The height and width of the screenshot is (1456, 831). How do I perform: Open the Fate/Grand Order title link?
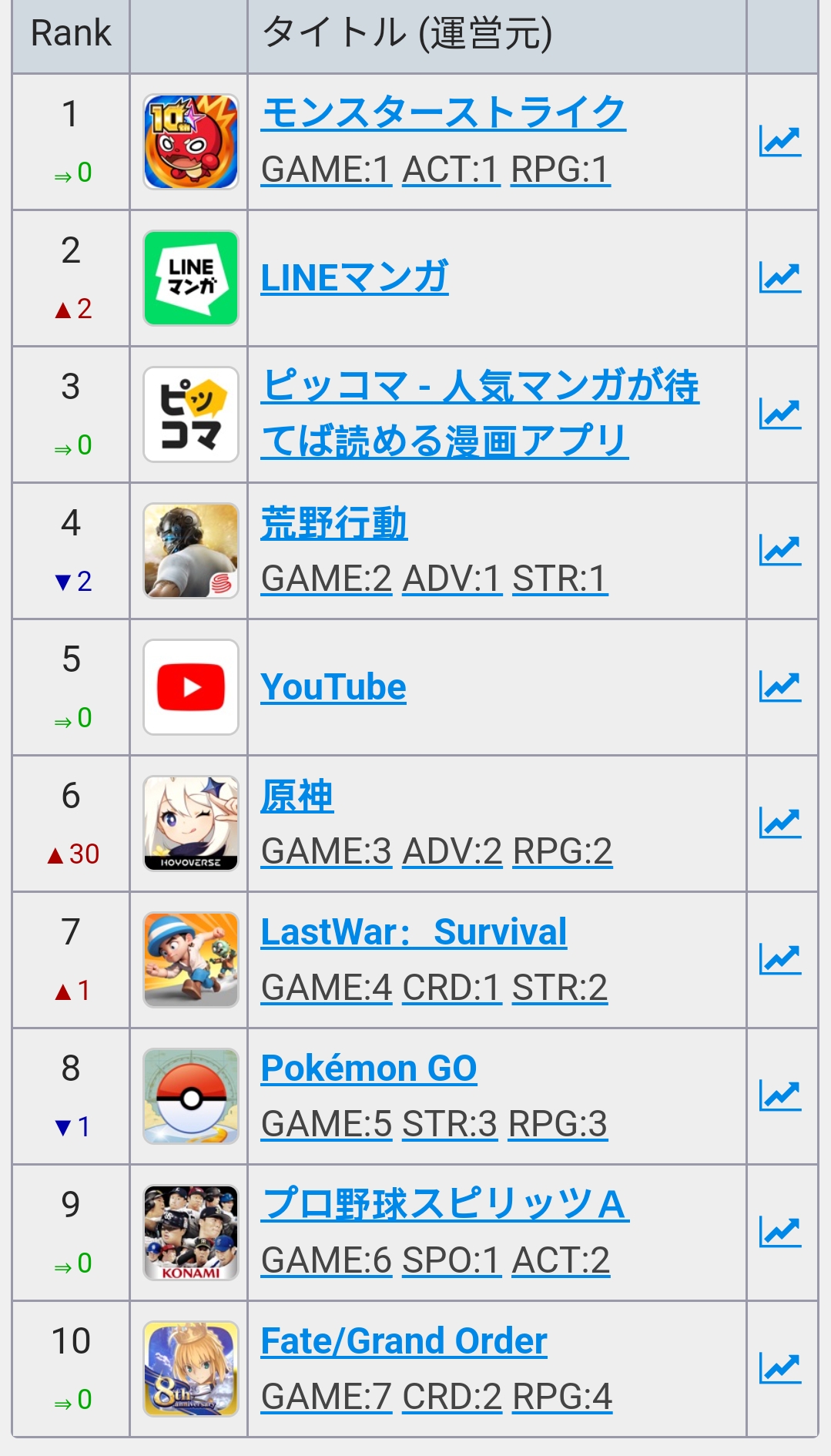point(404,1341)
